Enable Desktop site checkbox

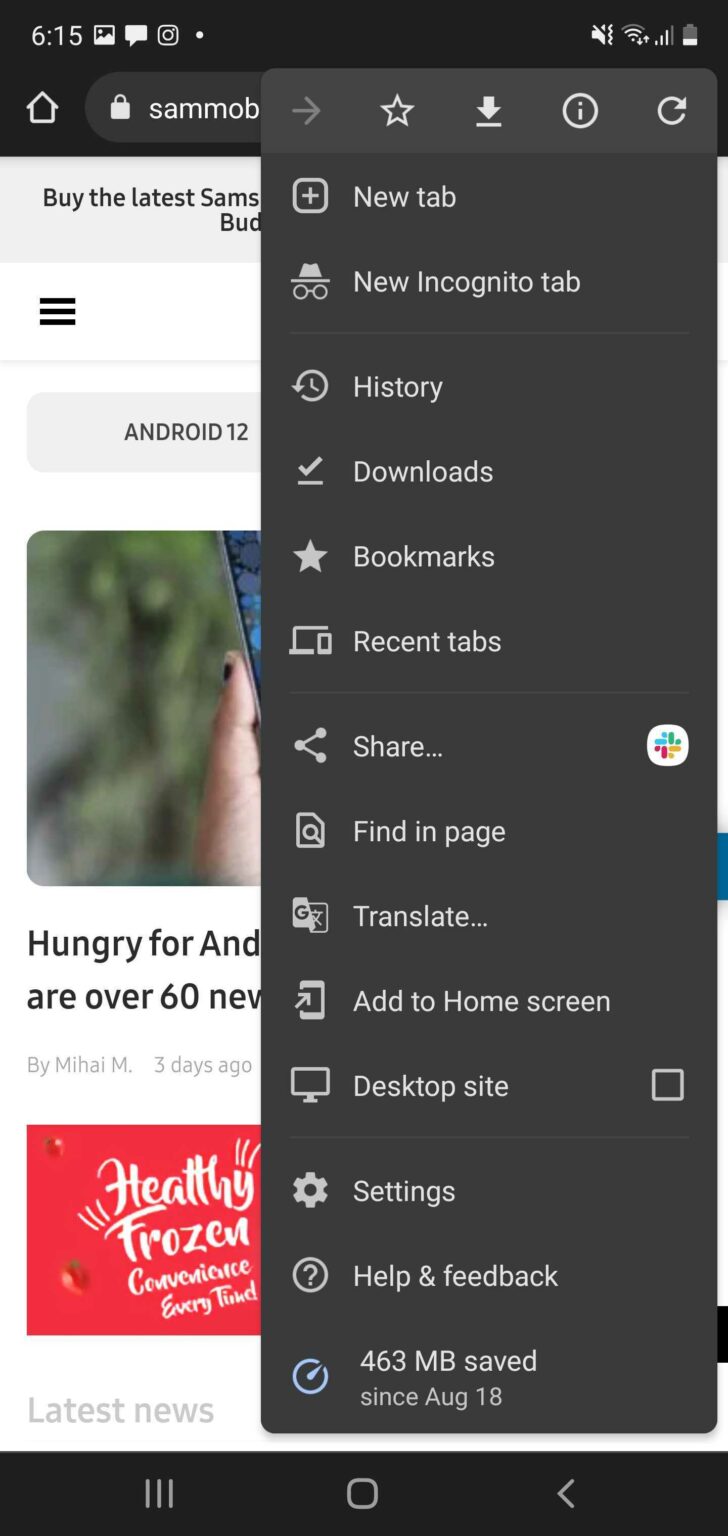667,1085
